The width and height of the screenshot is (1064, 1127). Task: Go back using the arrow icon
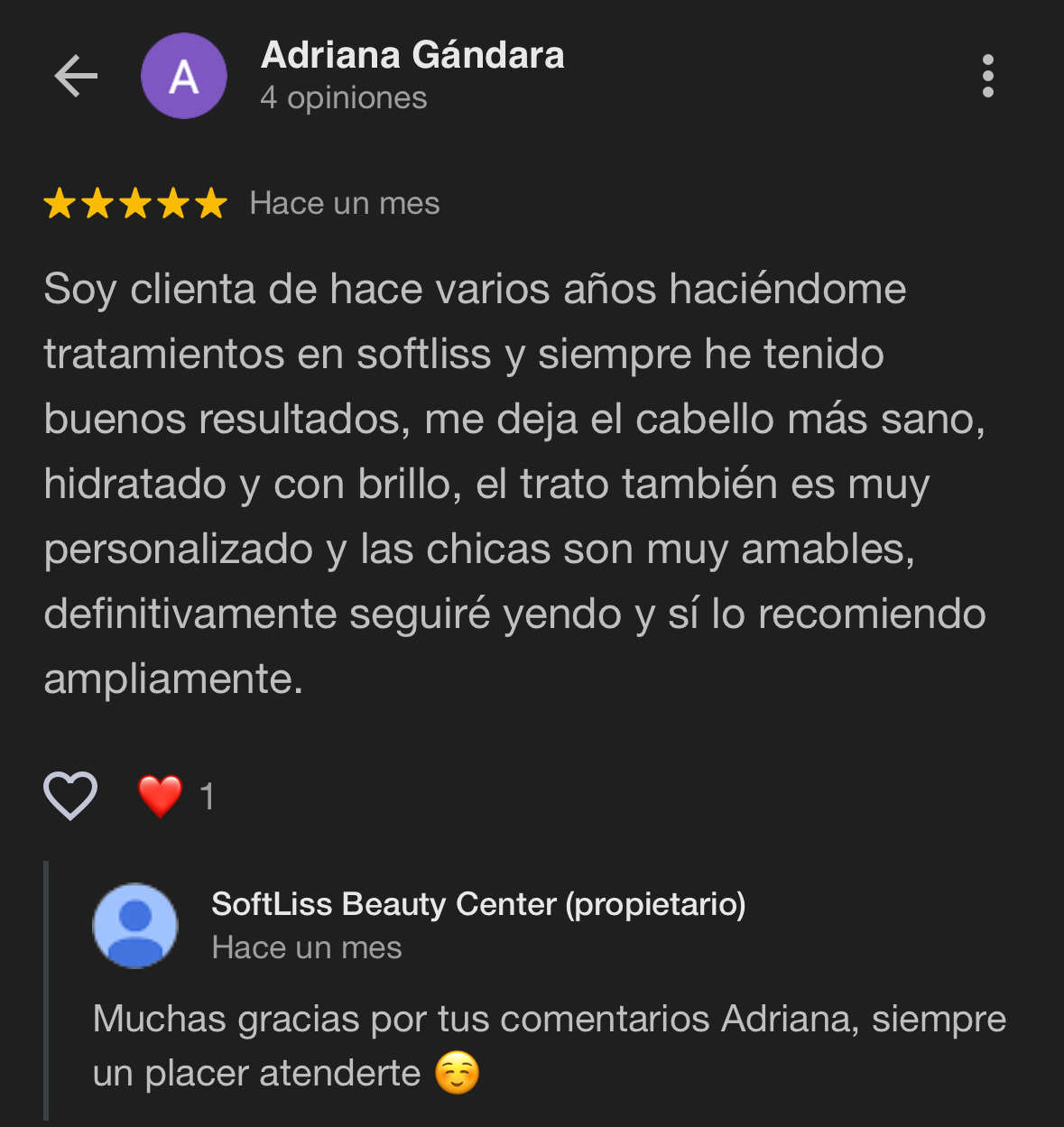pos(76,76)
